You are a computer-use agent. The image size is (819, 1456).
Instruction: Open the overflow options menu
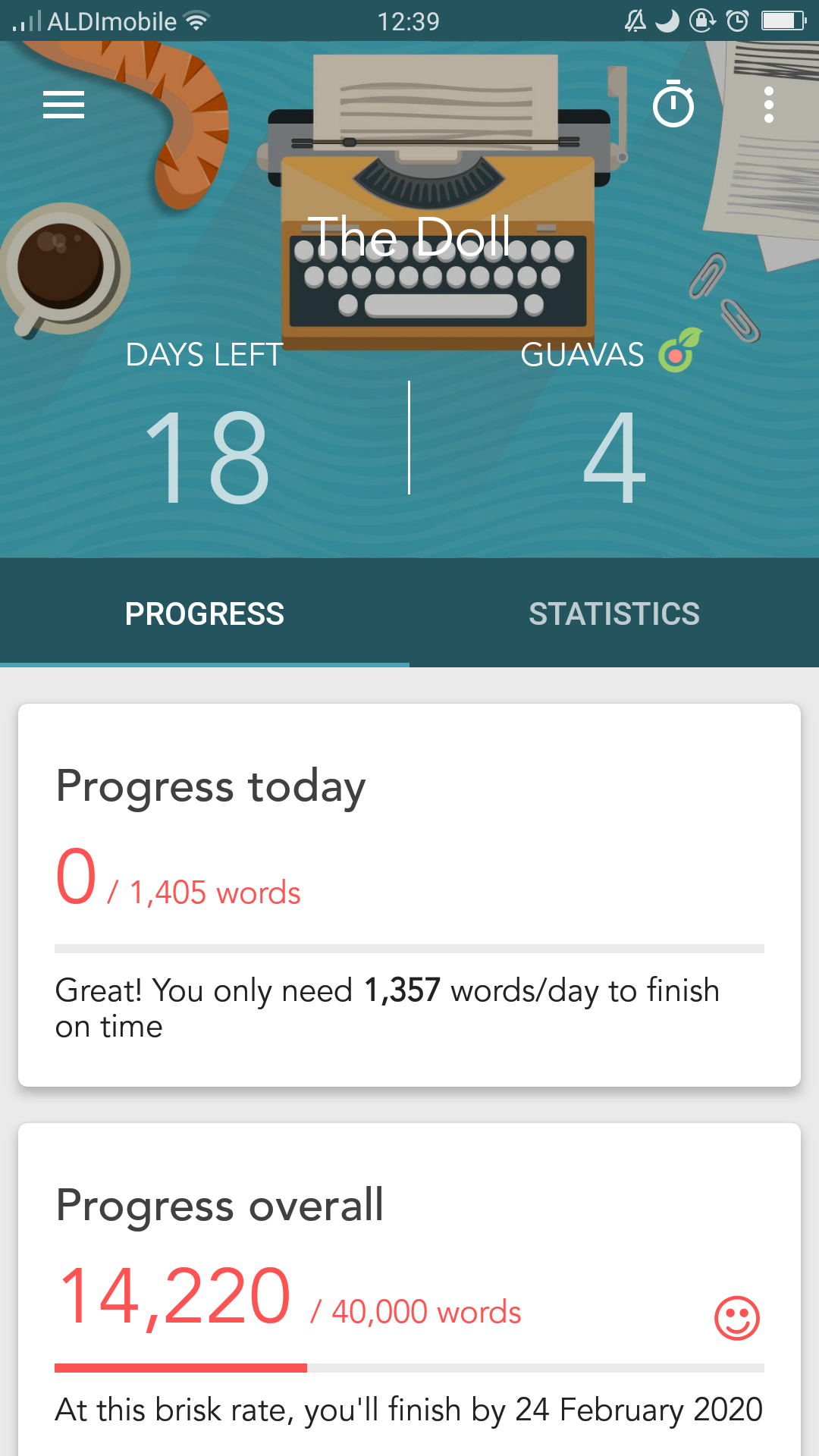[x=768, y=105]
